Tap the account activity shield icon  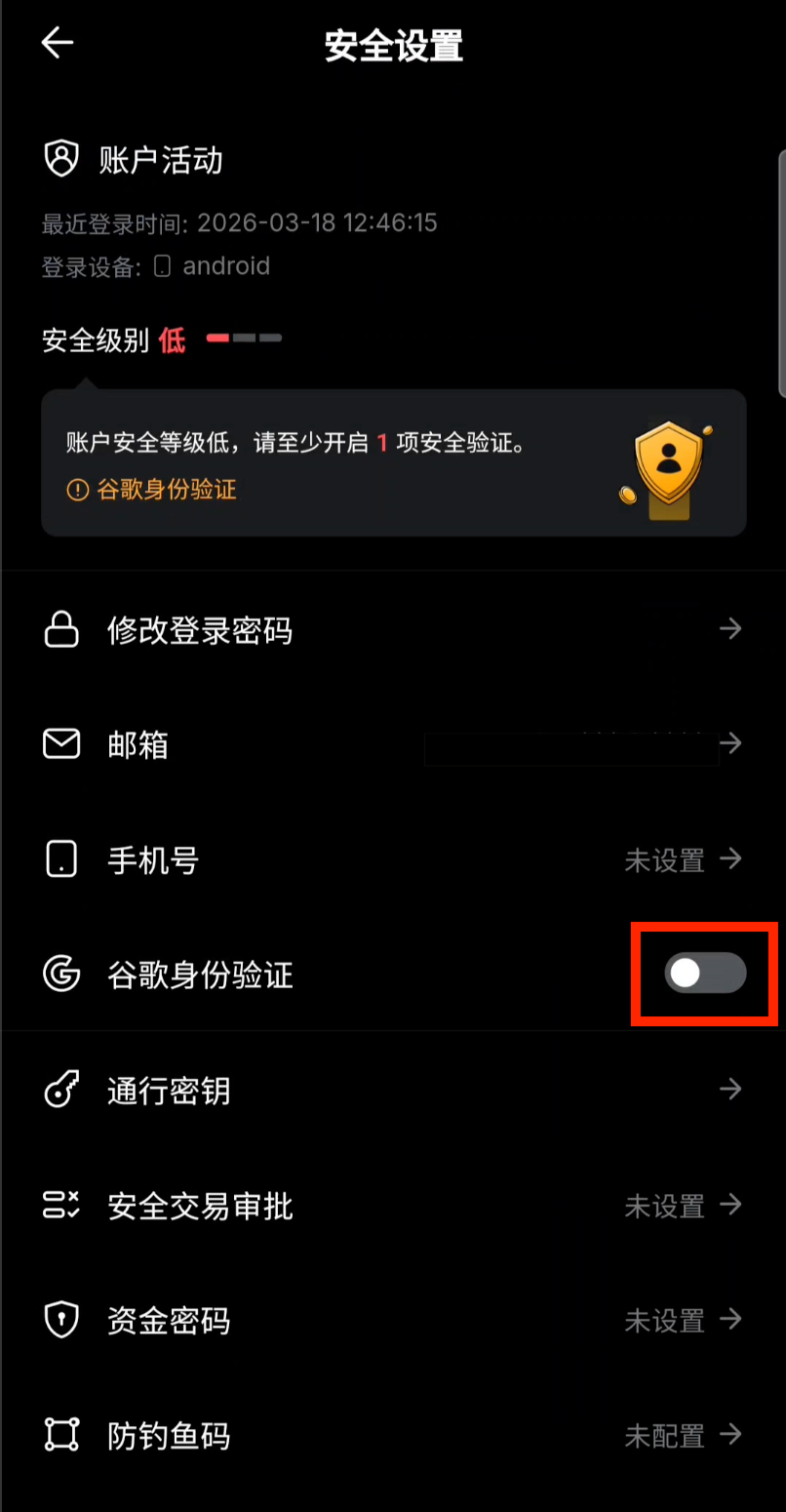click(61, 158)
